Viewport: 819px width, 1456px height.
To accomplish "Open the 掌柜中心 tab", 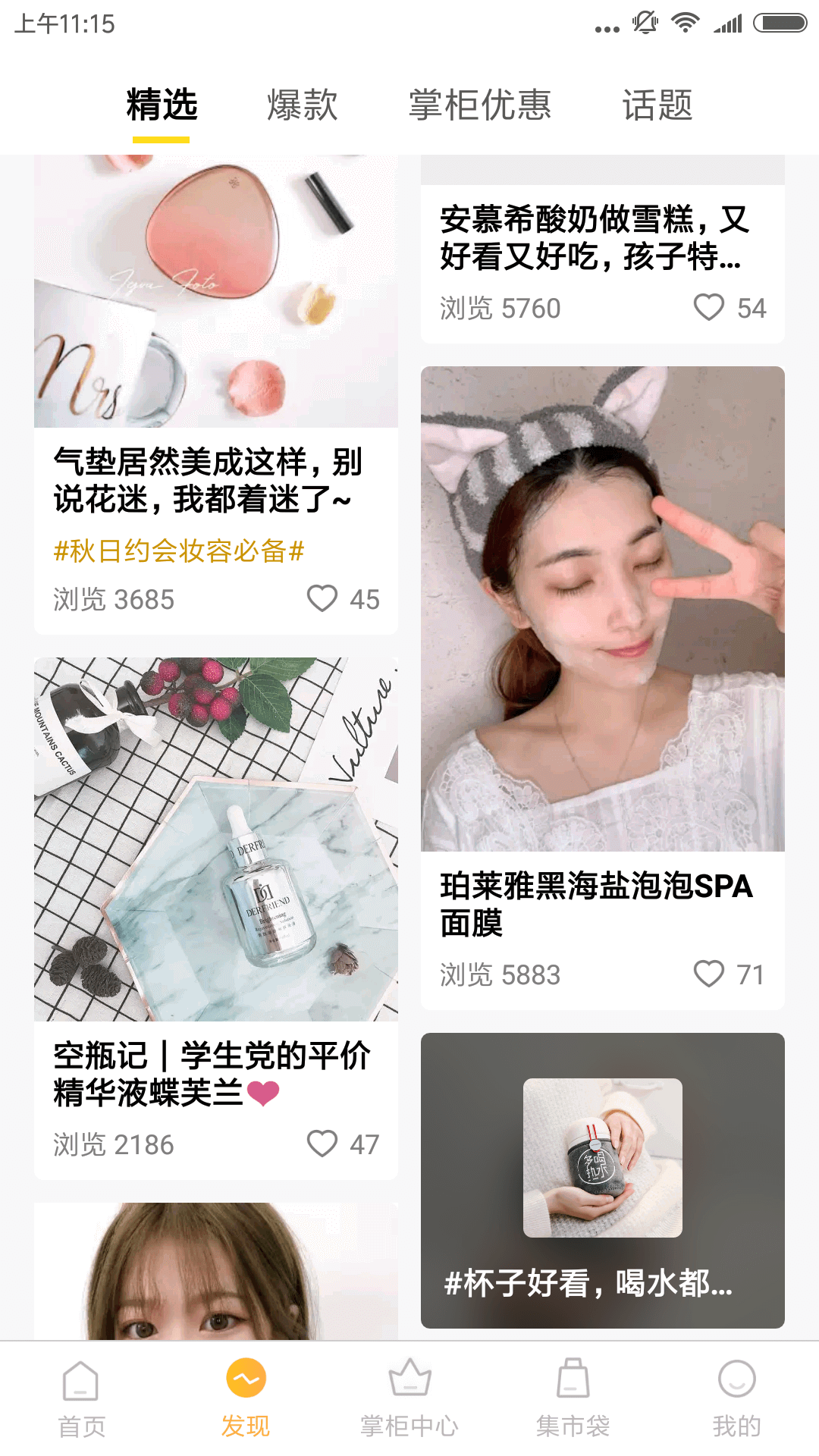I will pos(409,1398).
